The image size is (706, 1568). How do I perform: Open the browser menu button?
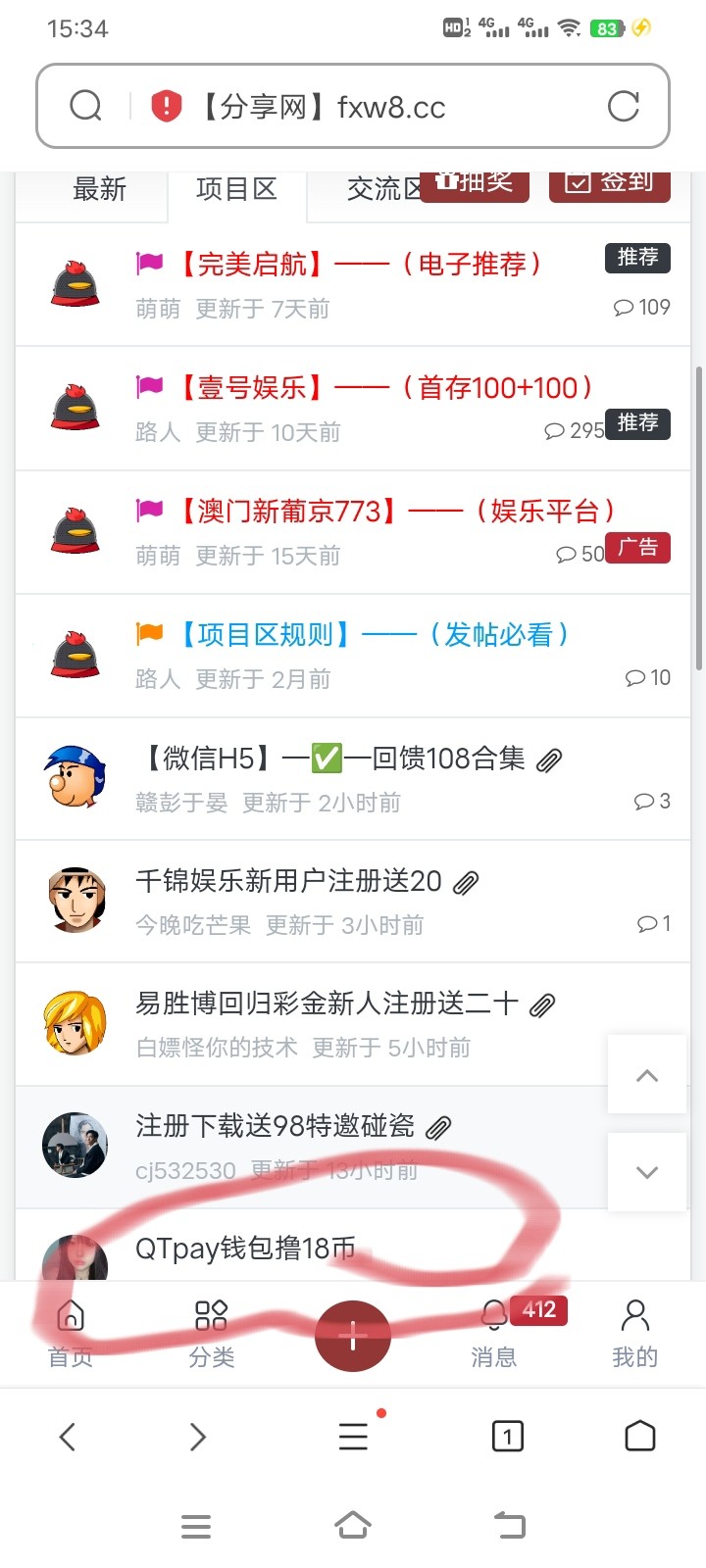point(353,1437)
